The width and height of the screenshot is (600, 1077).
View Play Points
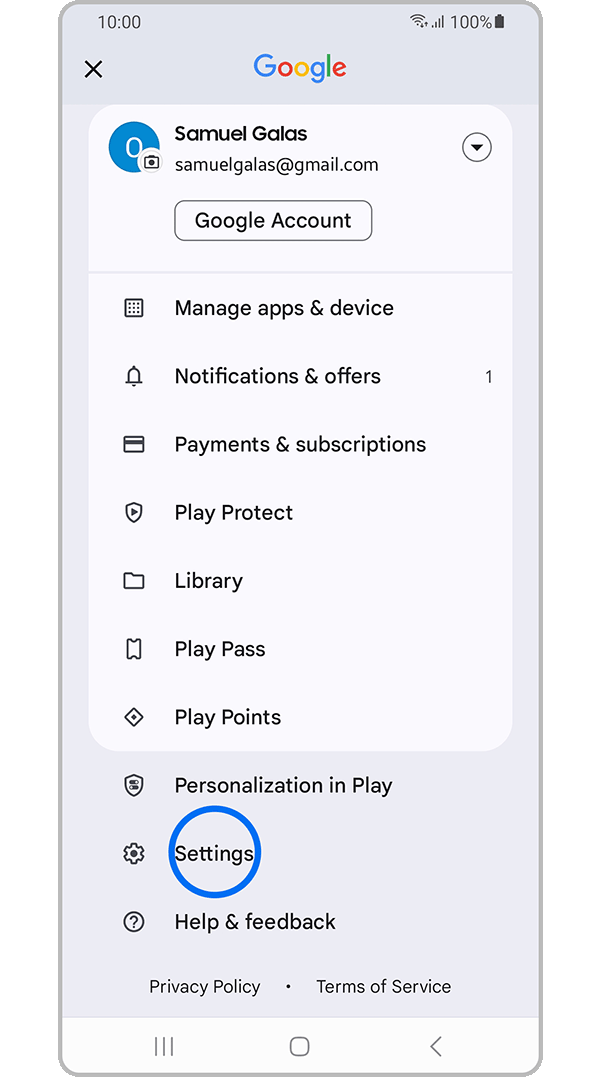tap(227, 717)
